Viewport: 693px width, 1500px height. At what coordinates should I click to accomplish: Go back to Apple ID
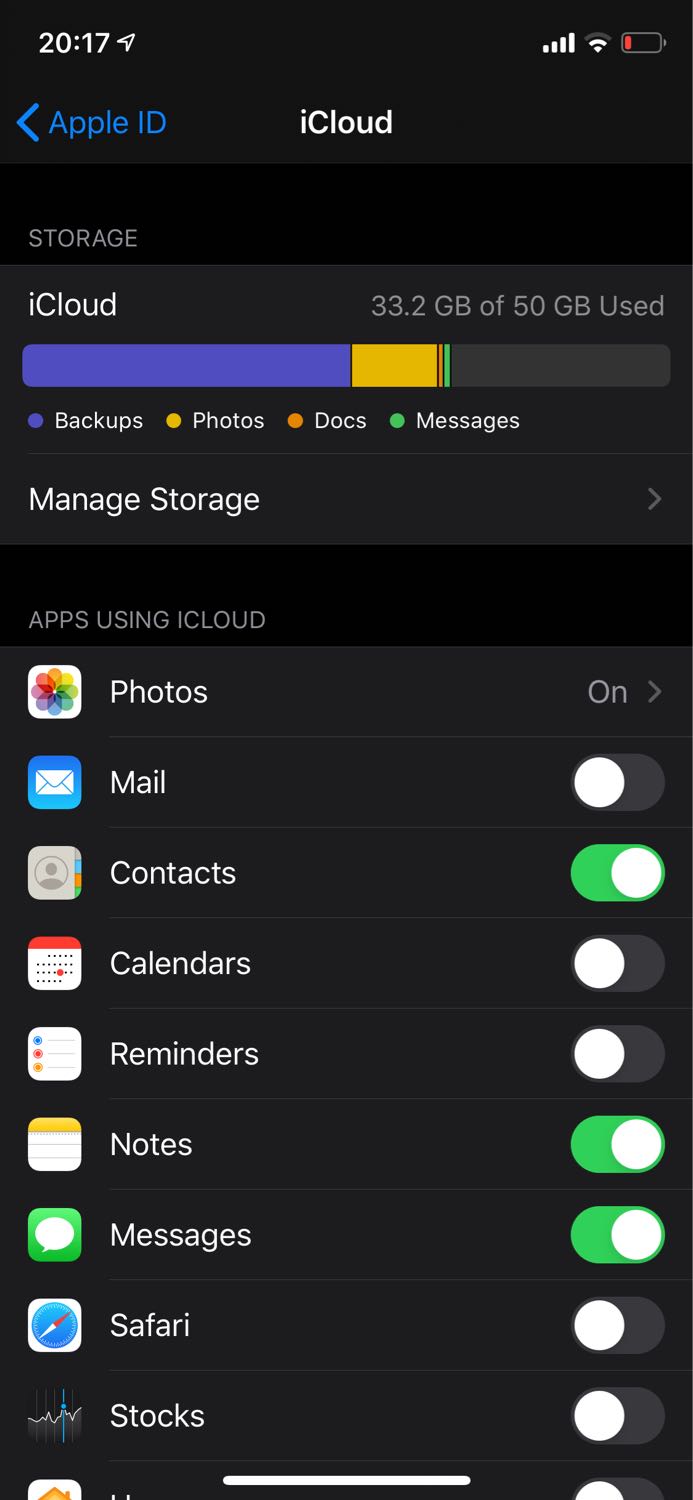(92, 123)
